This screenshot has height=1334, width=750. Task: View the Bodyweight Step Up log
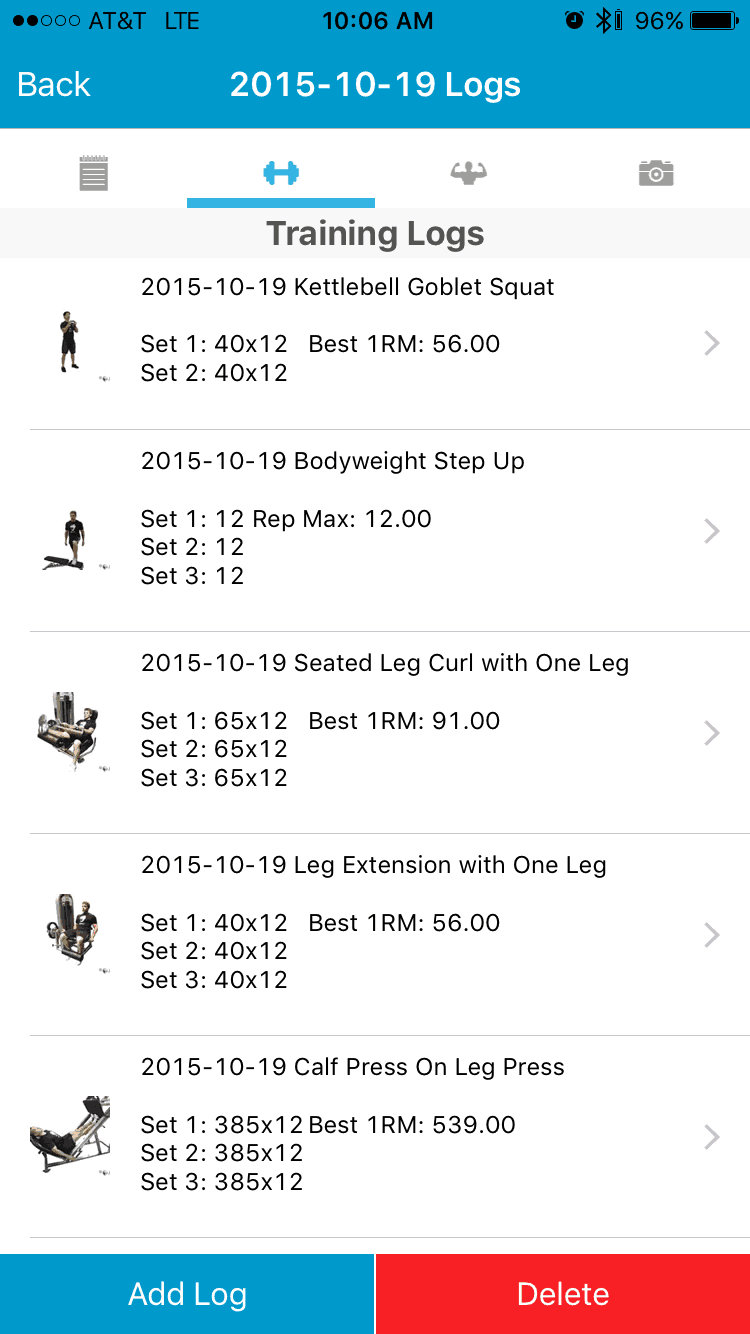click(375, 531)
